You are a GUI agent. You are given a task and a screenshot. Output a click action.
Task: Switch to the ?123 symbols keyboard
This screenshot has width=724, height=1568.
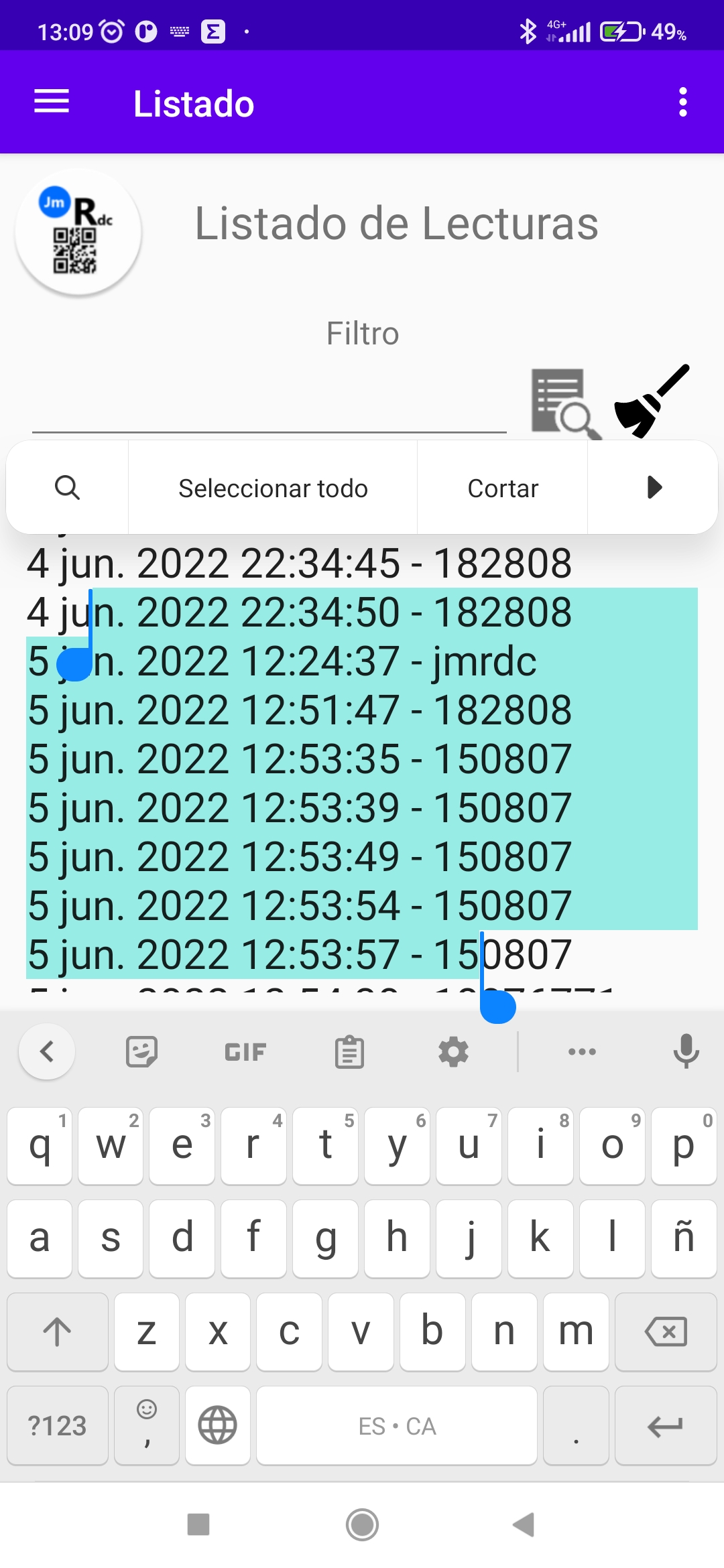tap(58, 1425)
